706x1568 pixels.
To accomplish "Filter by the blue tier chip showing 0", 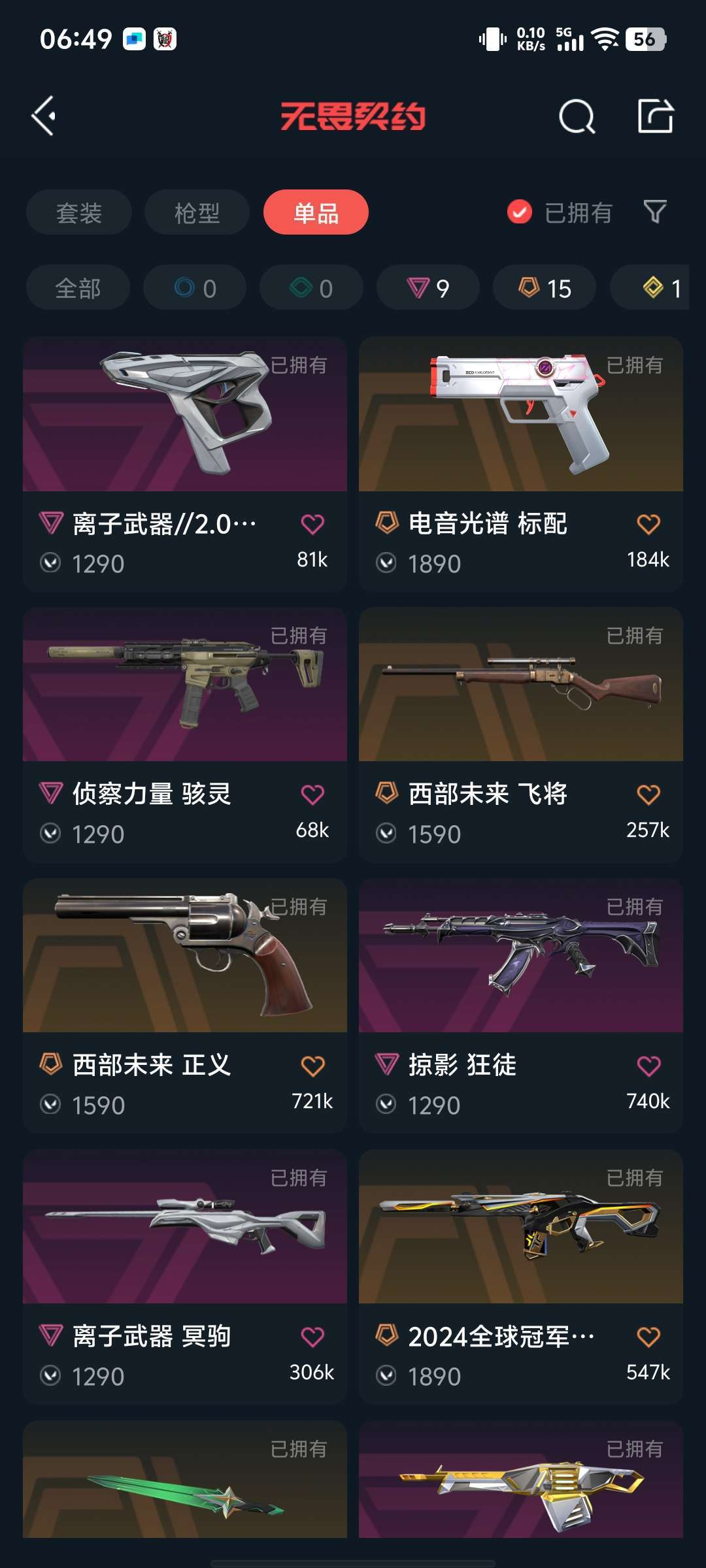I will pyautogui.click(x=195, y=287).
